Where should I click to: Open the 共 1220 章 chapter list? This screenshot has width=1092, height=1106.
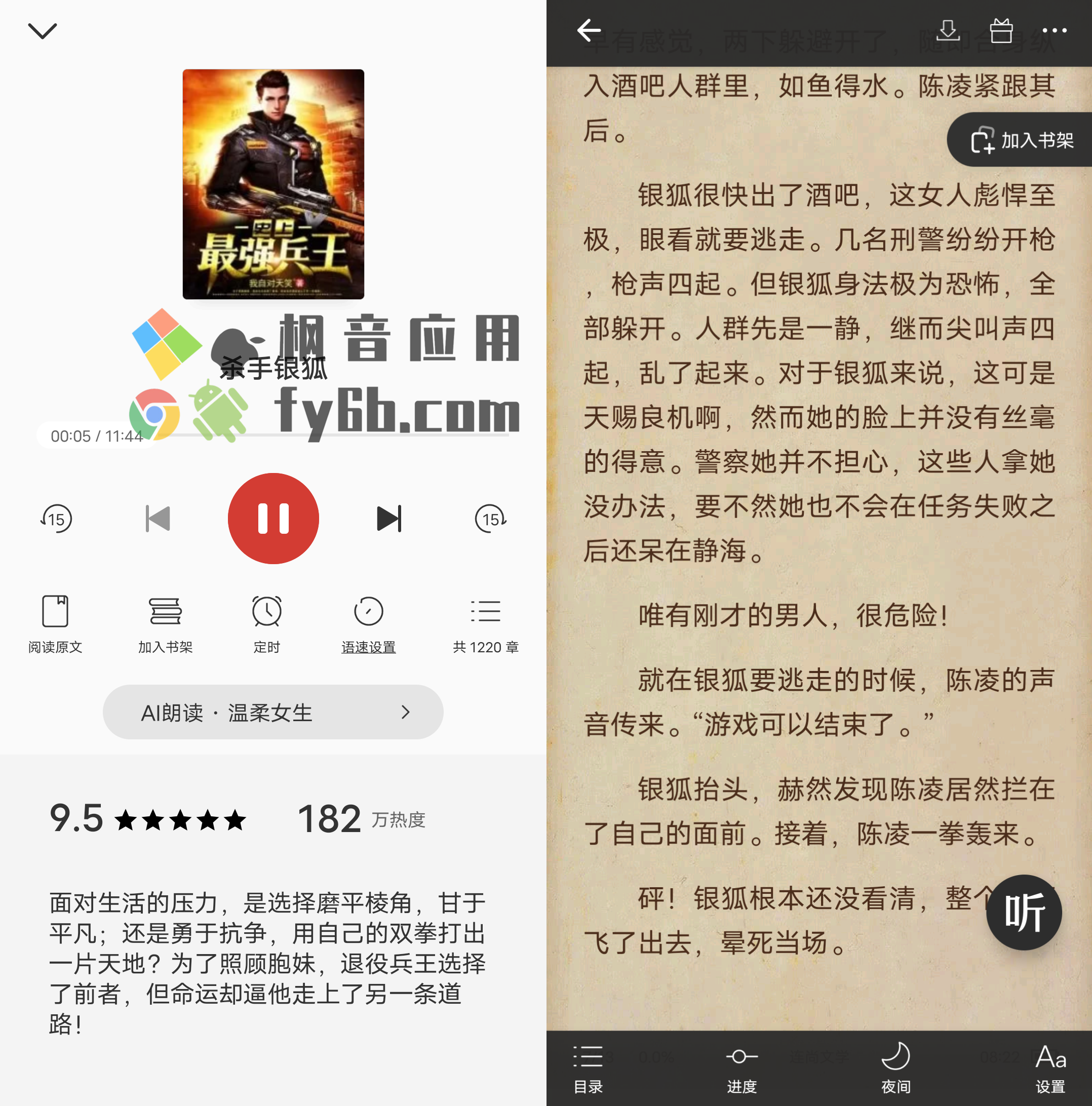click(x=486, y=623)
